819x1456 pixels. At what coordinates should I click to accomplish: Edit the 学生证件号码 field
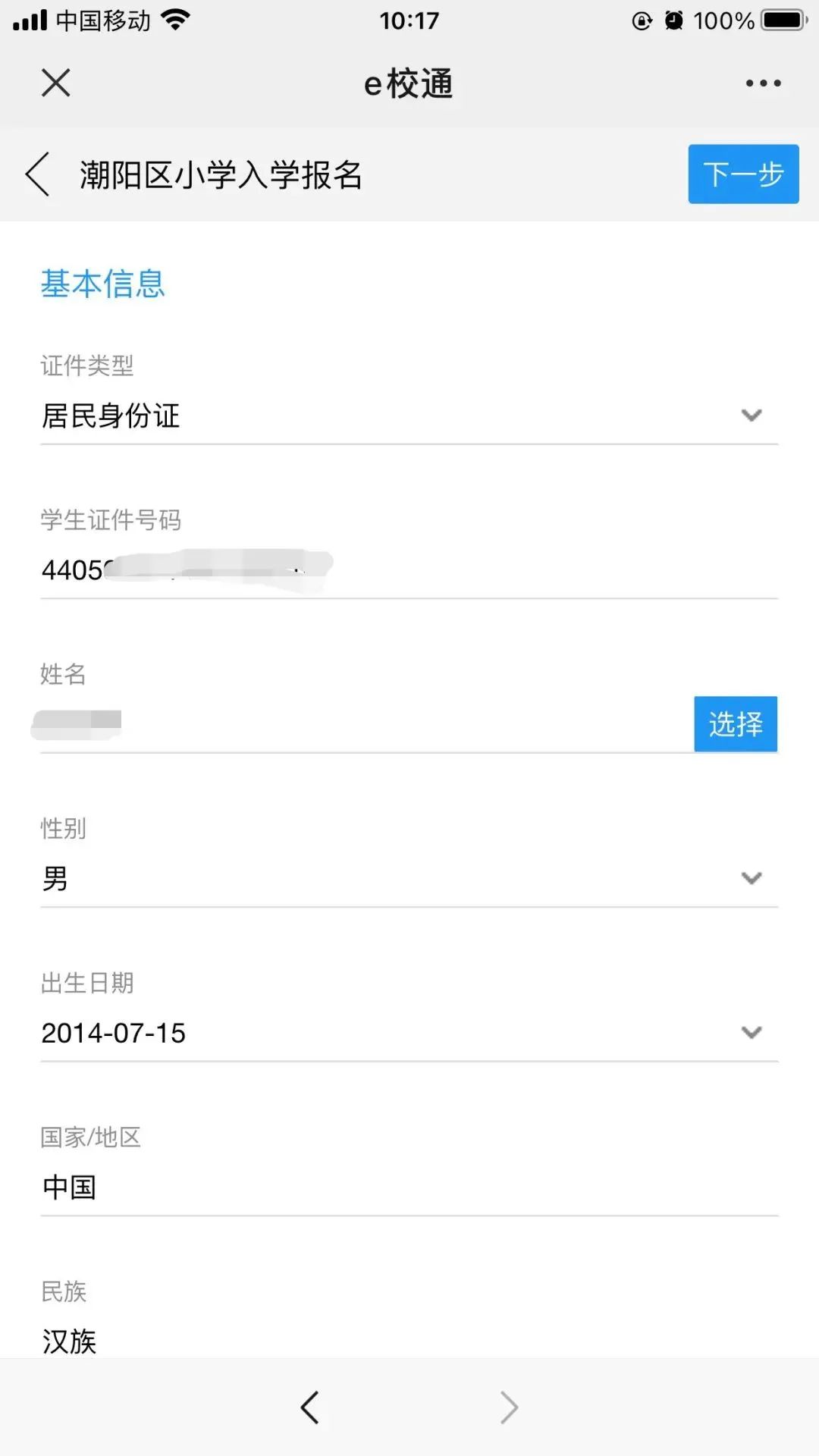(409, 570)
